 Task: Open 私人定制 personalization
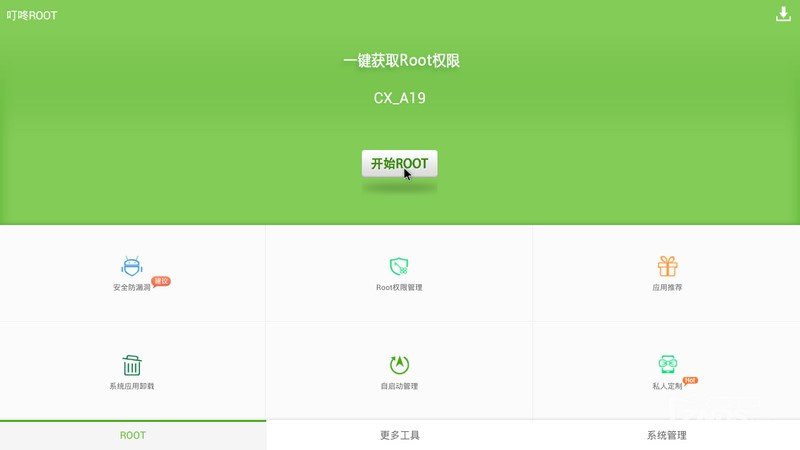pos(667,371)
